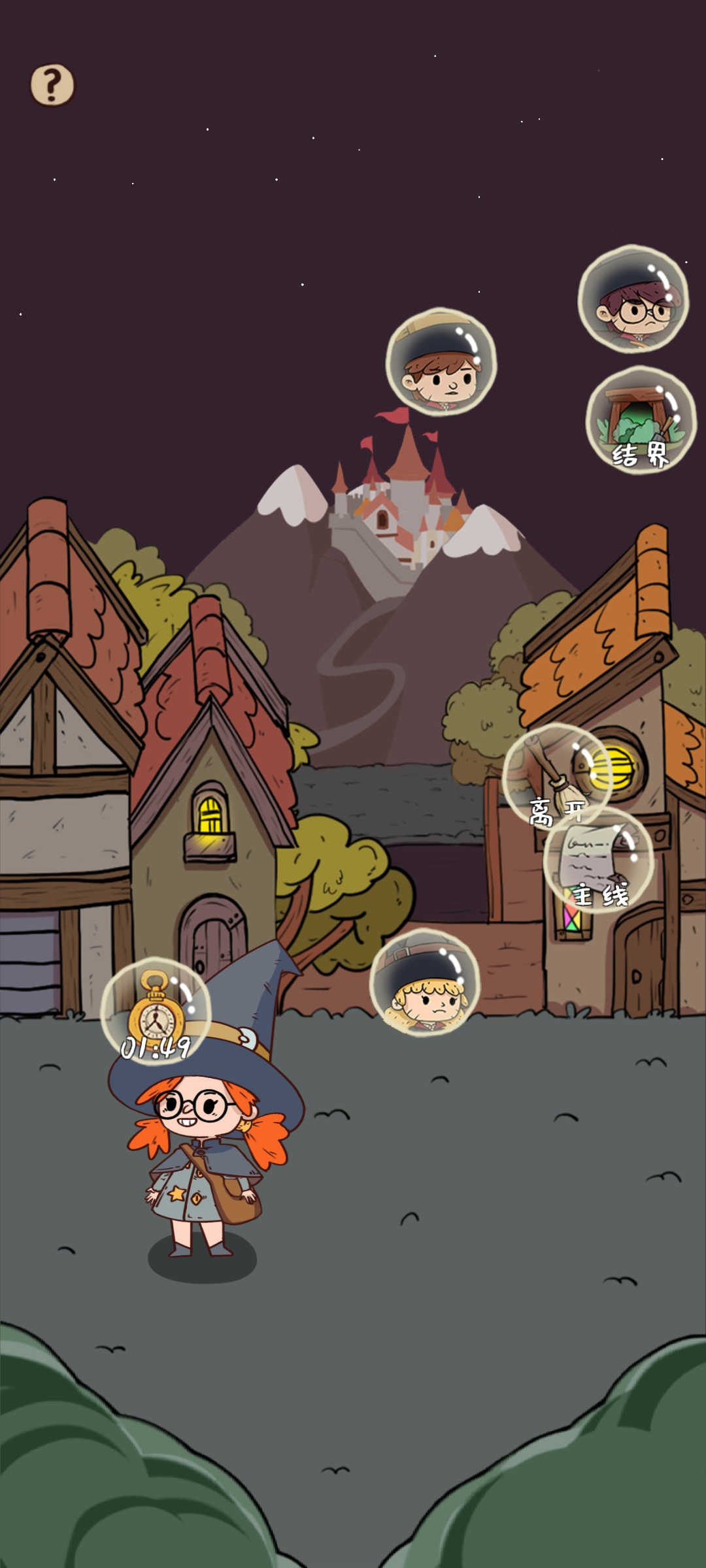Tap the blonde character bubble

(x=425, y=982)
